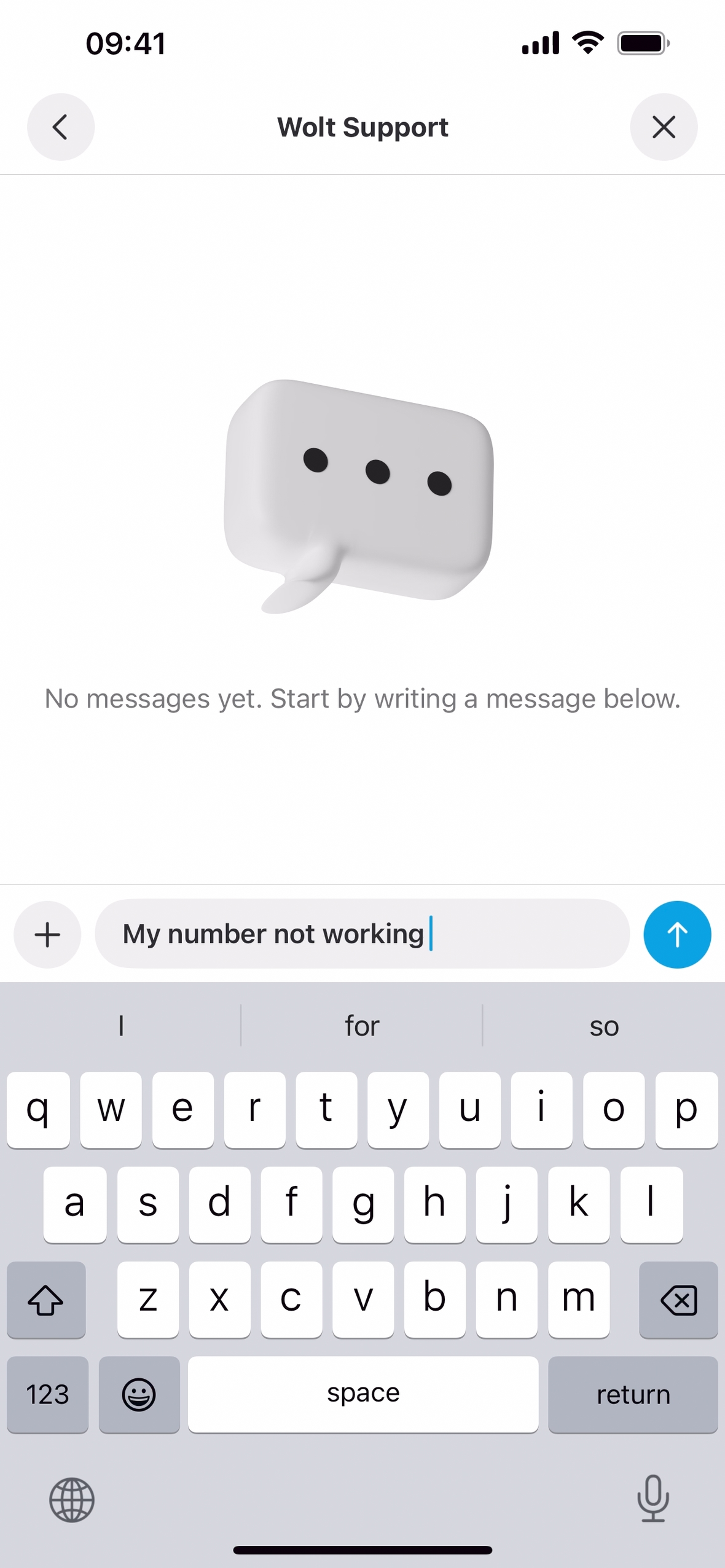The width and height of the screenshot is (725, 1568).
Task: Switch keyboard to 123 numbers layout
Action: point(47,1394)
